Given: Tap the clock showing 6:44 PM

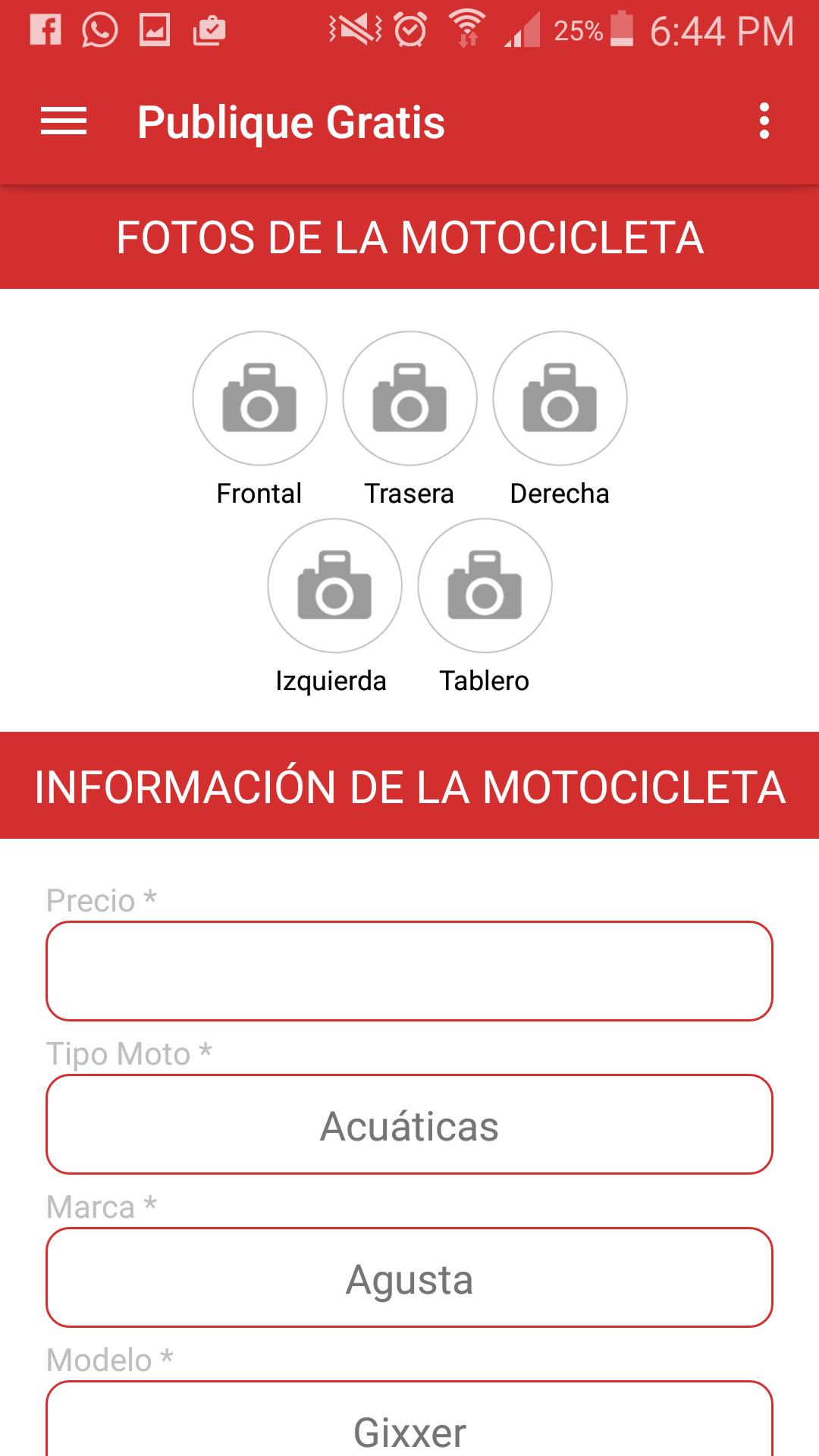Looking at the screenshot, I should pyautogui.click(x=720, y=32).
